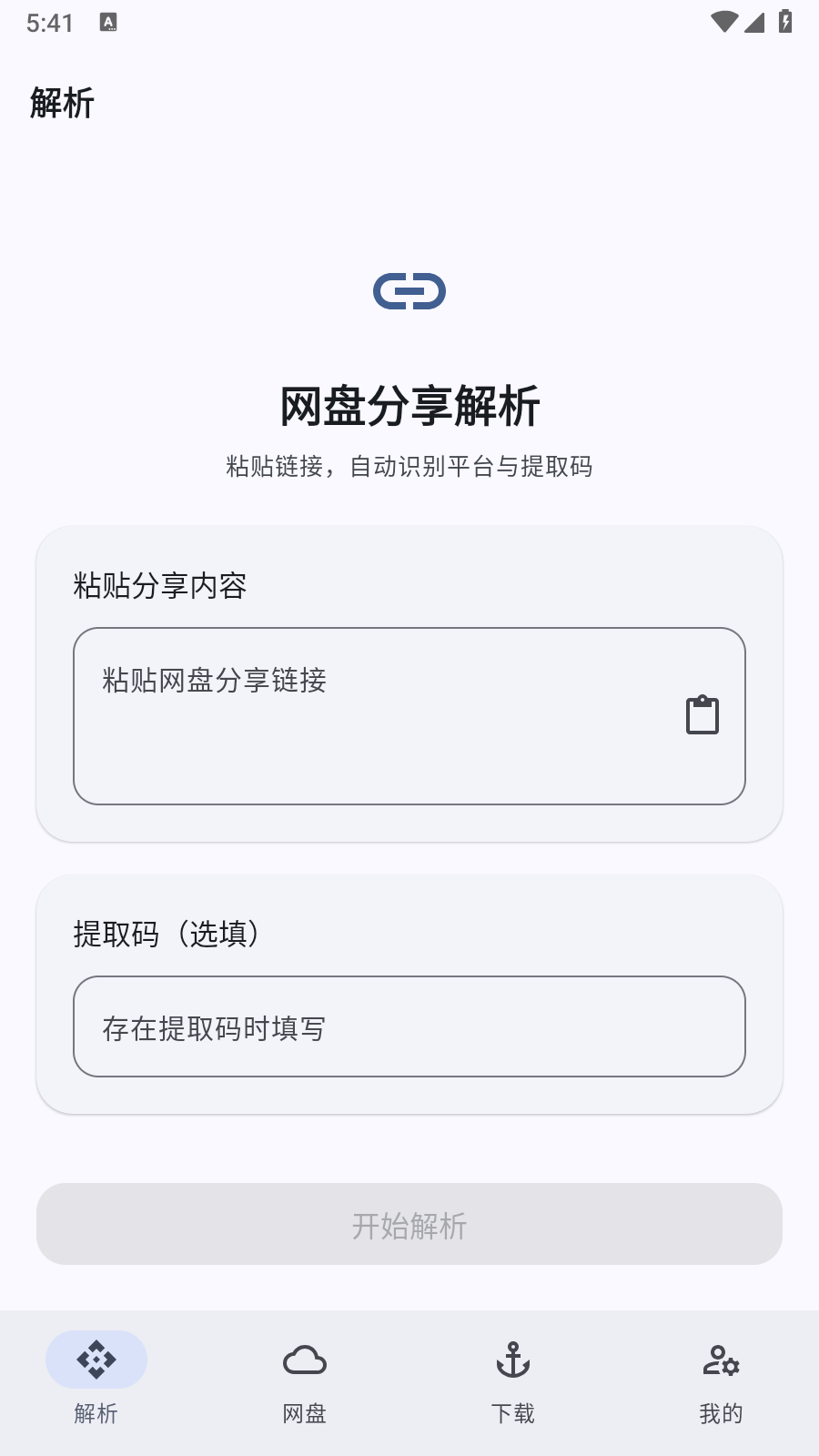Go to the 我的 tab
819x1456 pixels.
(x=721, y=1383)
